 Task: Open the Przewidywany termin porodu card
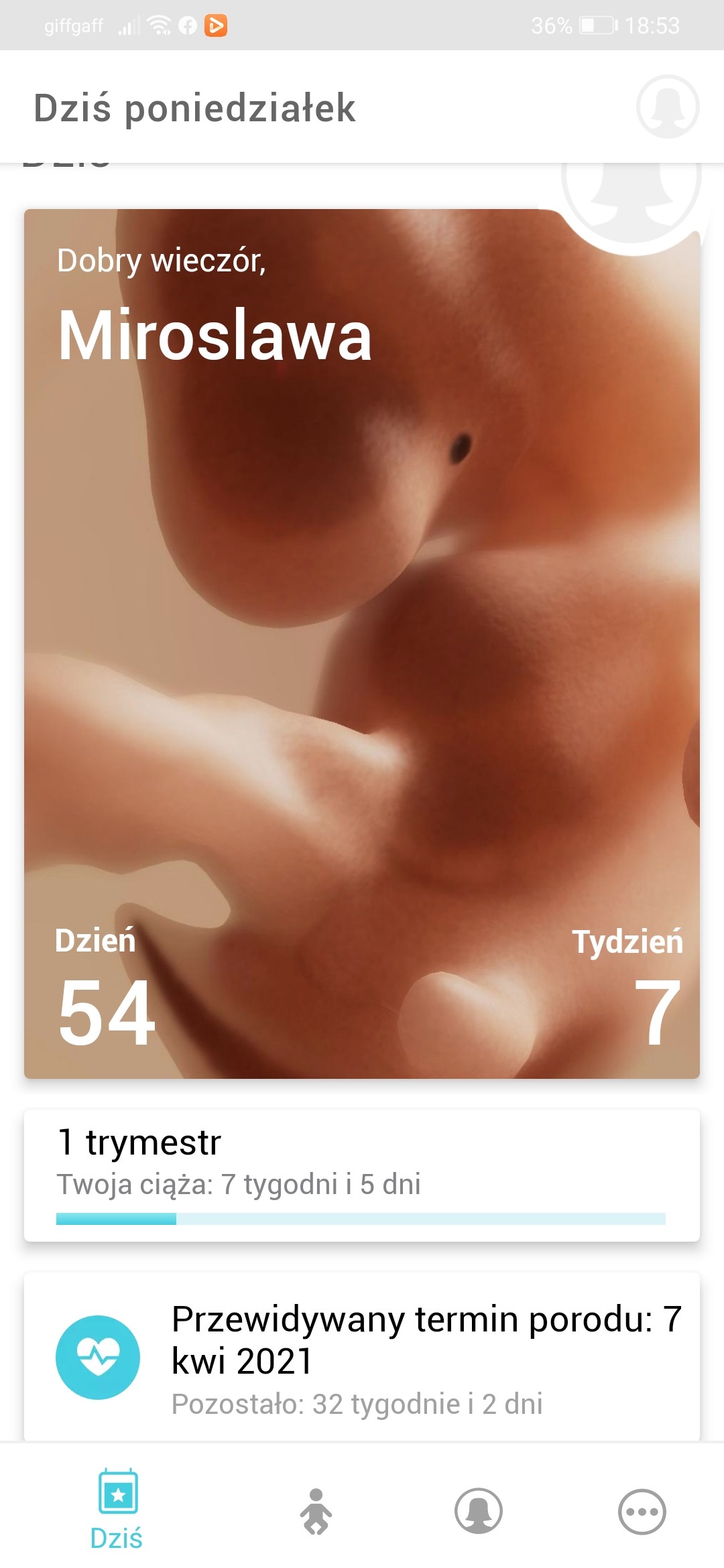tap(362, 1357)
